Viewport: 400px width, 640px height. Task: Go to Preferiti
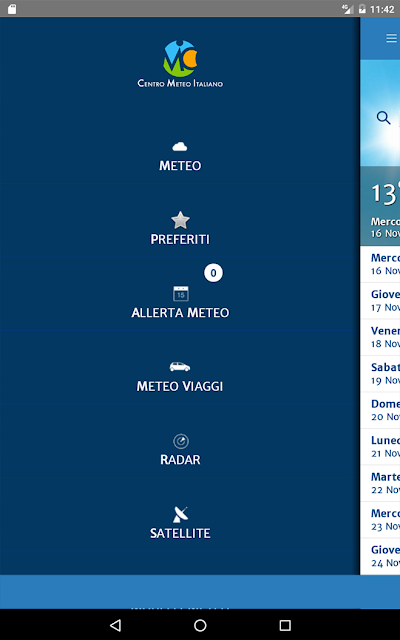[180, 230]
